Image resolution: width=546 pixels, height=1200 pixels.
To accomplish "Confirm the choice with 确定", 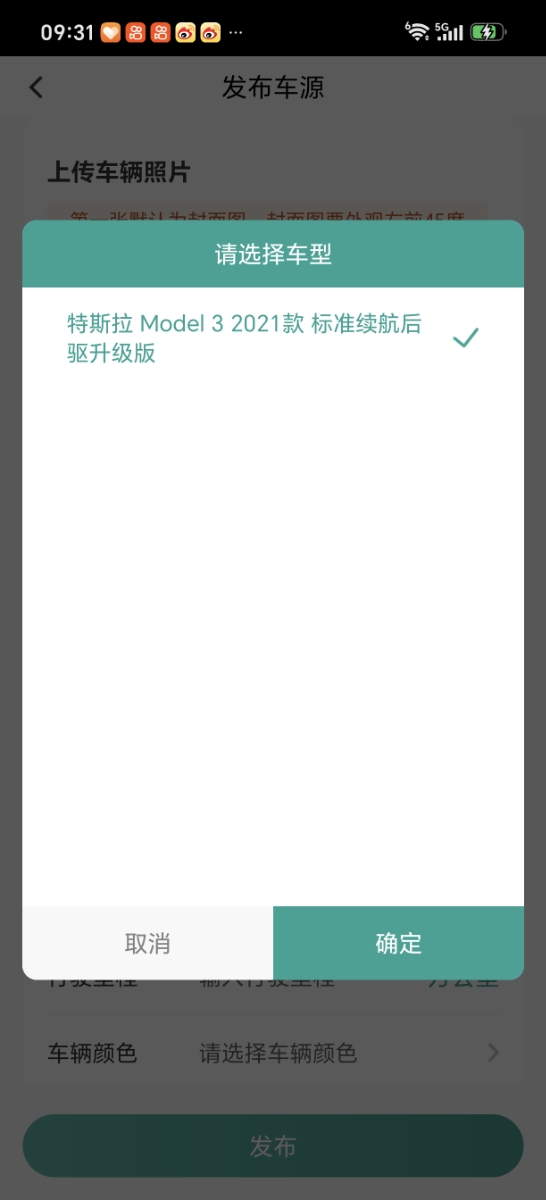I will pos(398,943).
